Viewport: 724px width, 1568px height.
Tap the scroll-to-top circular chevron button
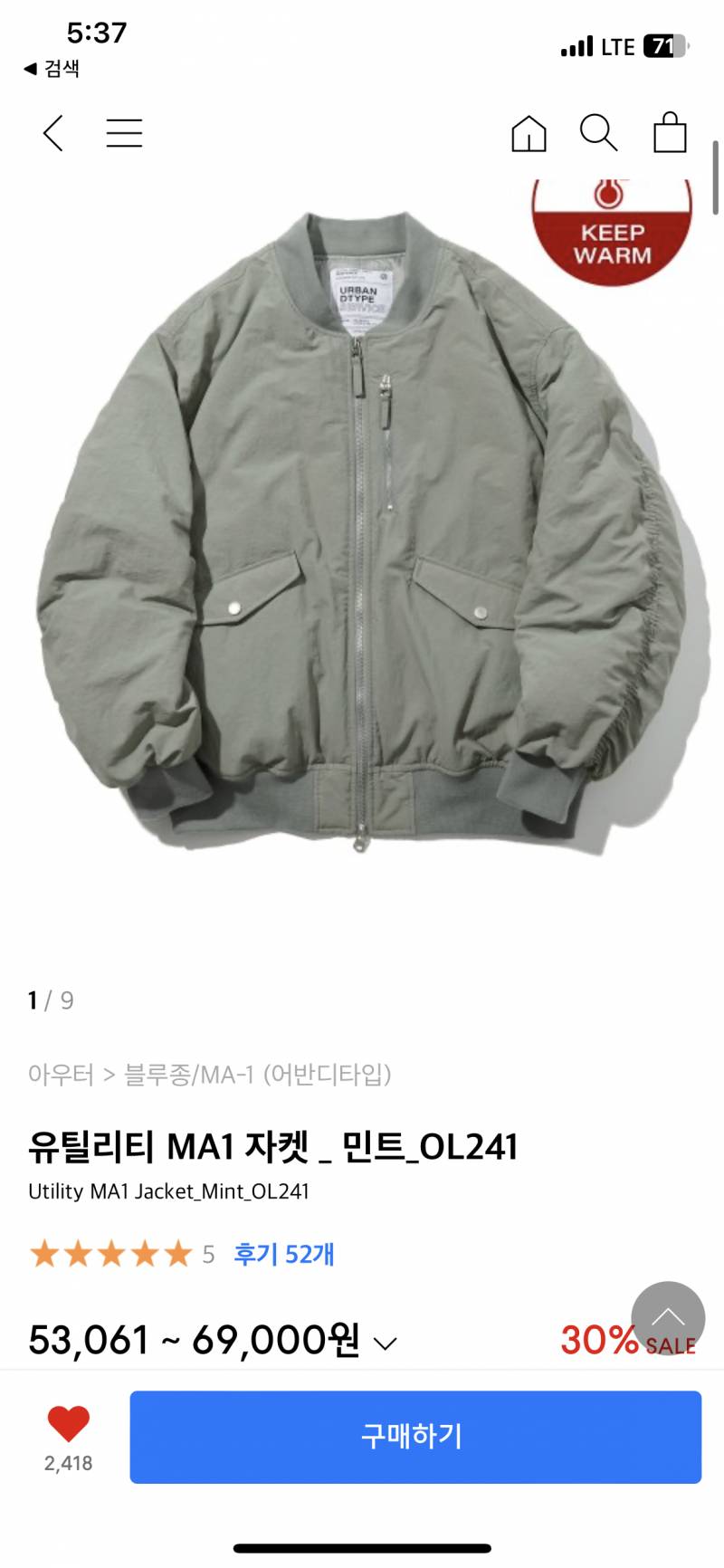tap(668, 1318)
